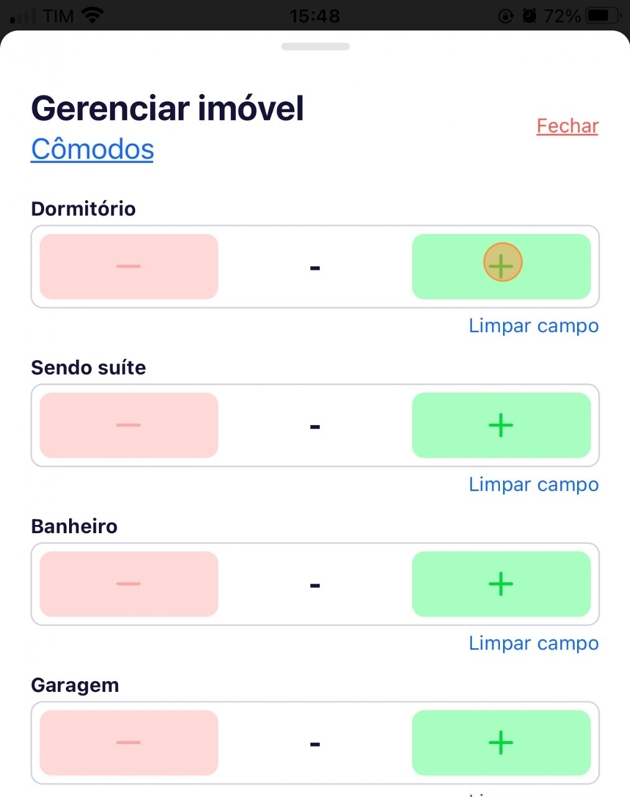630x797 pixels.
Task: Increase the Dormitório count
Action: 501,266
